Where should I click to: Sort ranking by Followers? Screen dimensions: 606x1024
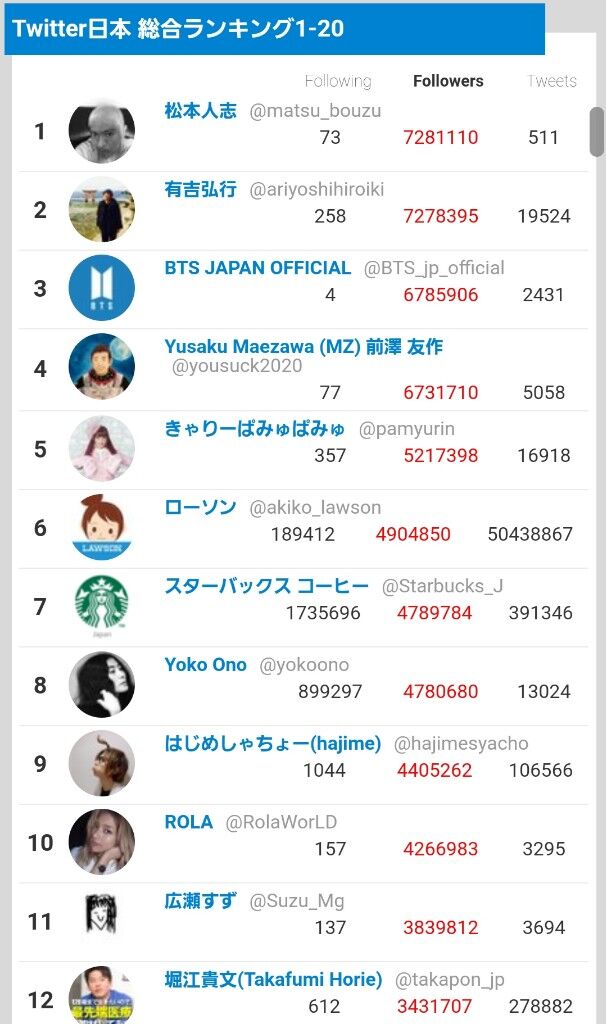[448, 81]
